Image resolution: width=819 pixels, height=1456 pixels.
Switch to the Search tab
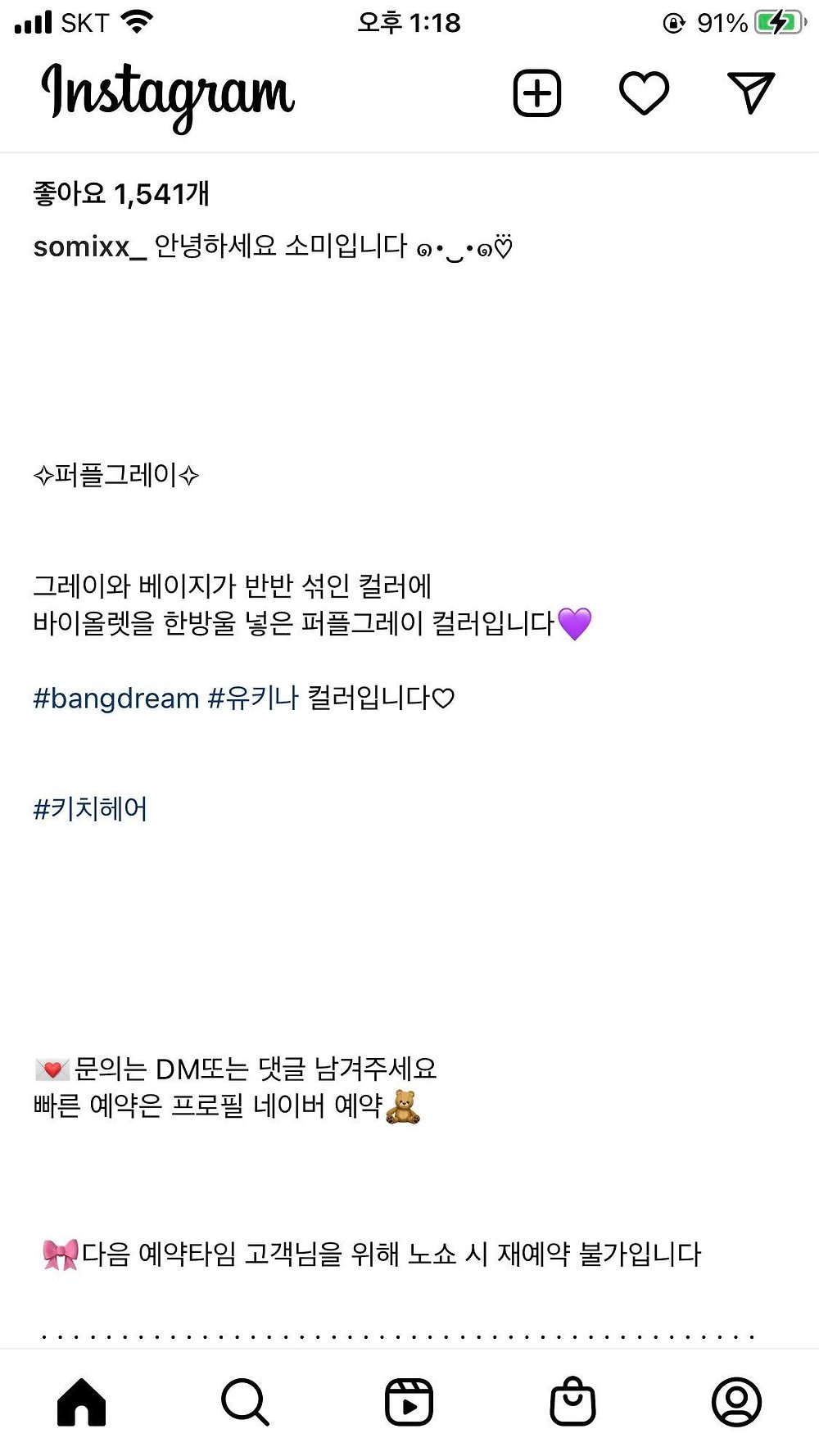click(x=245, y=1402)
